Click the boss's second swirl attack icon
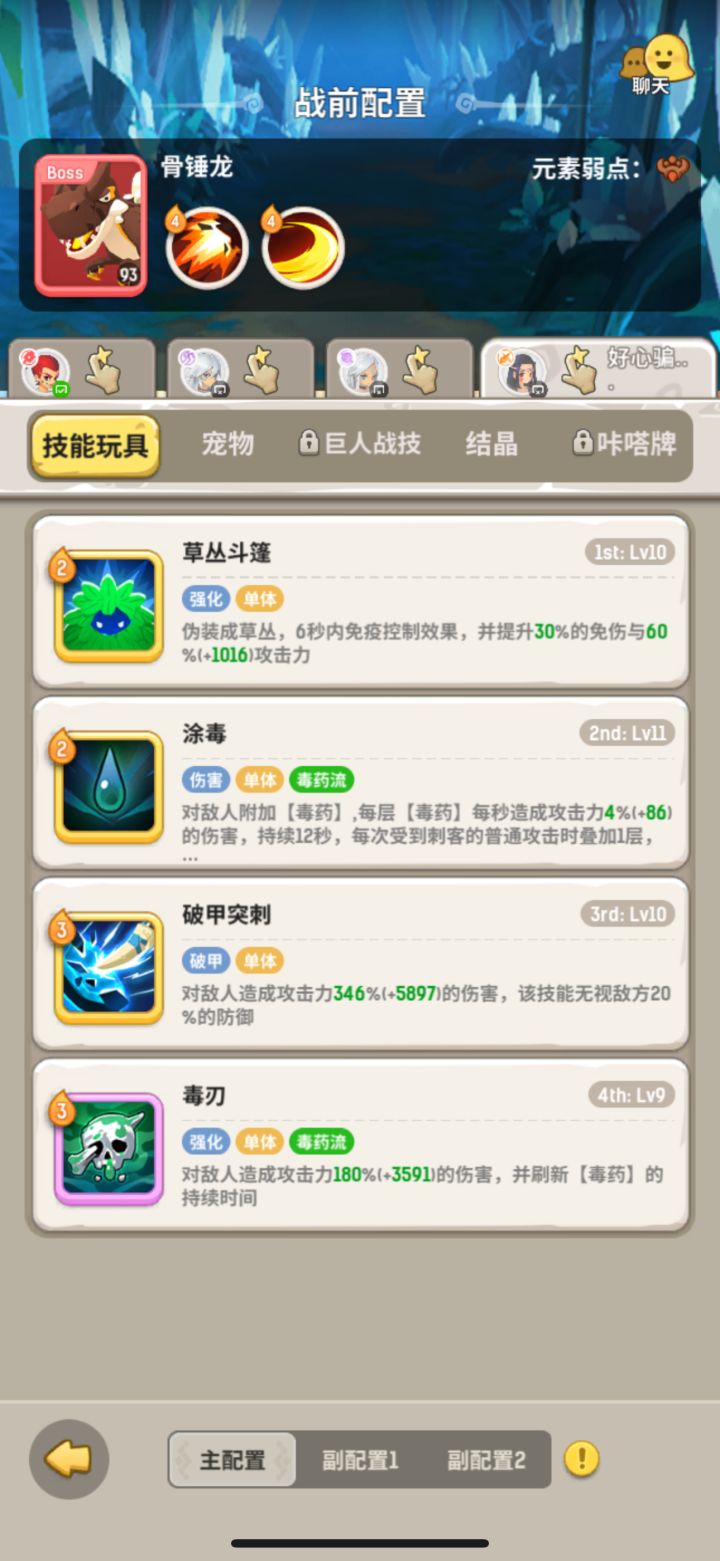Image resolution: width=720 pixels, height=1561 pixels. click(x=303, y=246)
